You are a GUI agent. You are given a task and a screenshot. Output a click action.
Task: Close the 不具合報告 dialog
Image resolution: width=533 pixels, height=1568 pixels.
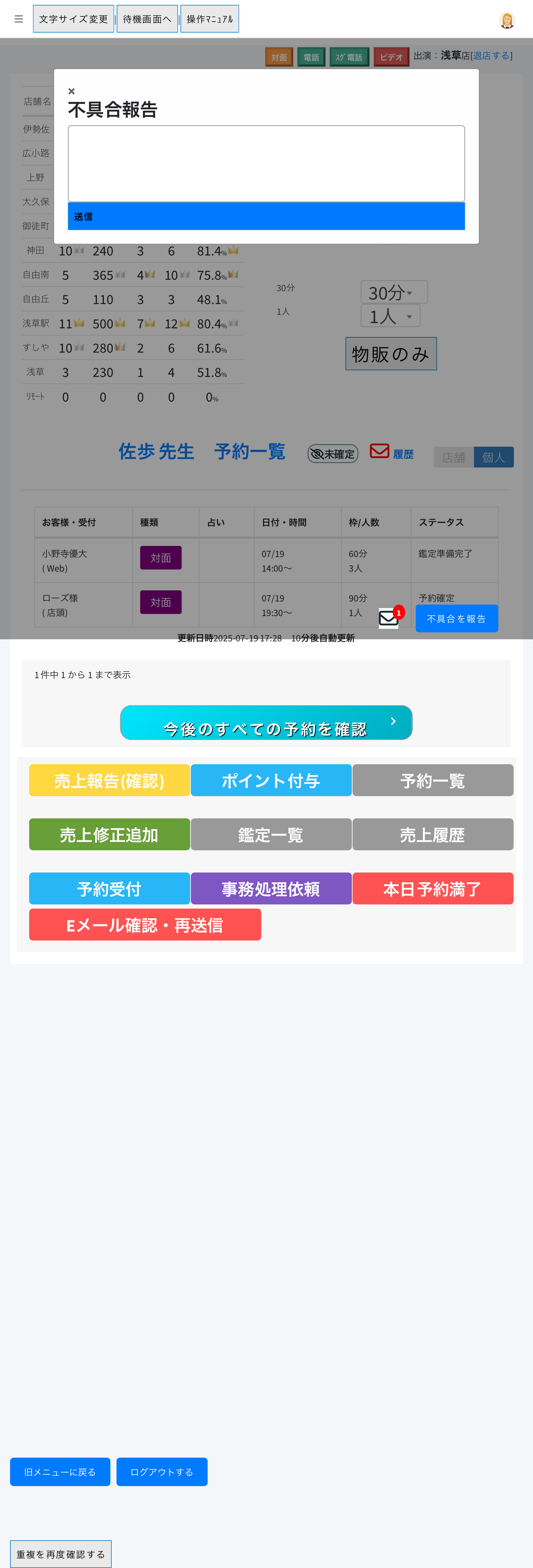[x=71, y=91]
